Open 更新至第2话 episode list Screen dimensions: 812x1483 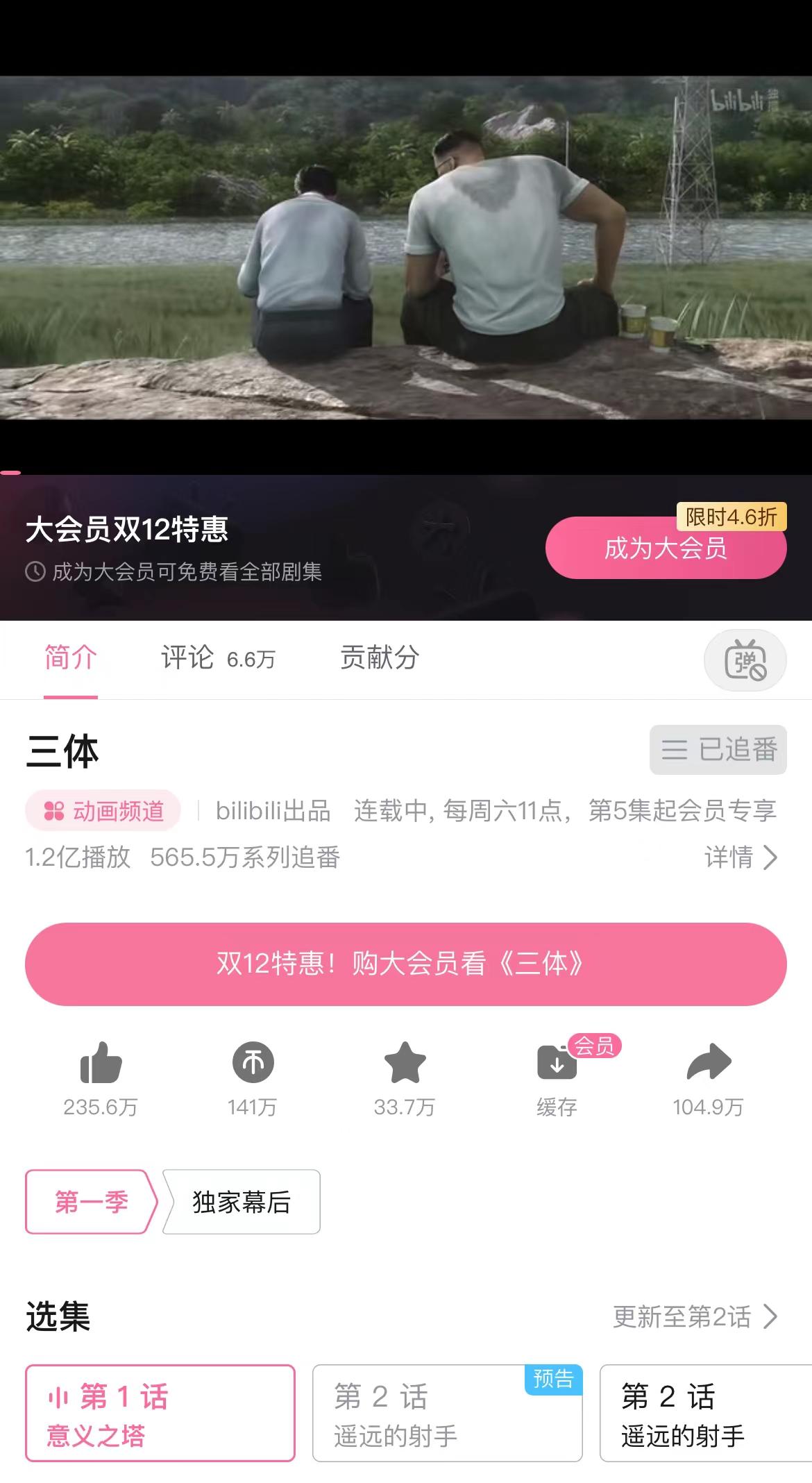(x=693, y=1317)
